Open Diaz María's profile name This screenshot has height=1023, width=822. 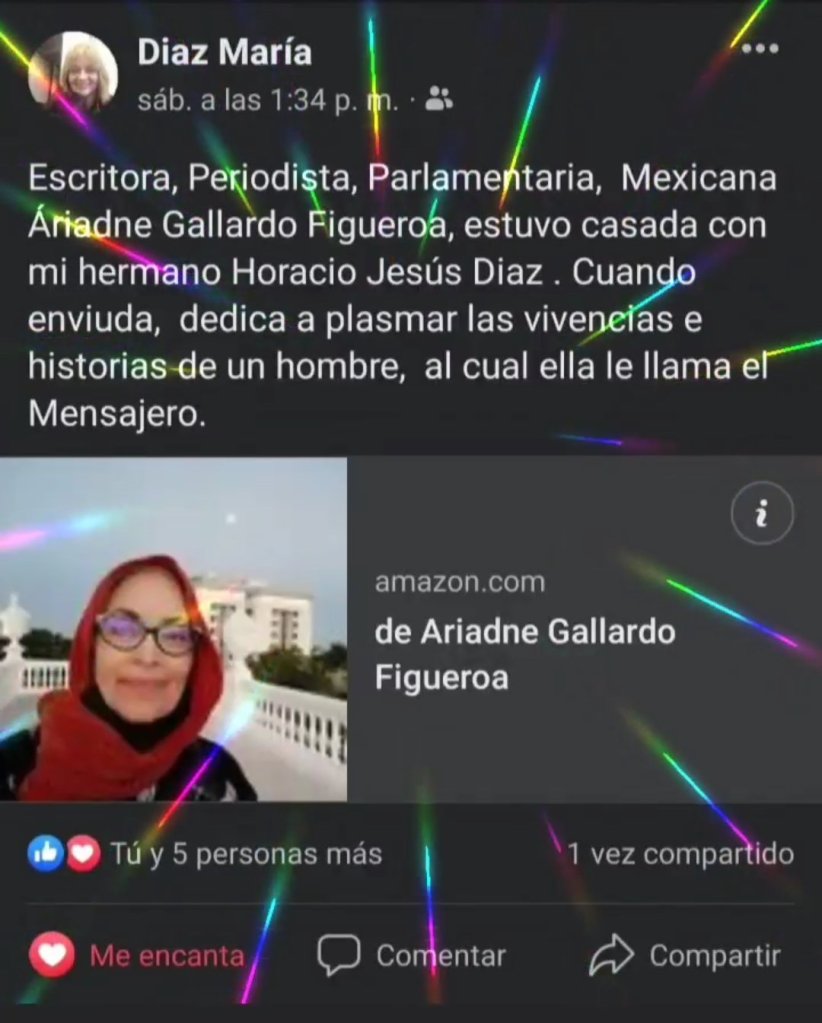(x=224, y=52)
